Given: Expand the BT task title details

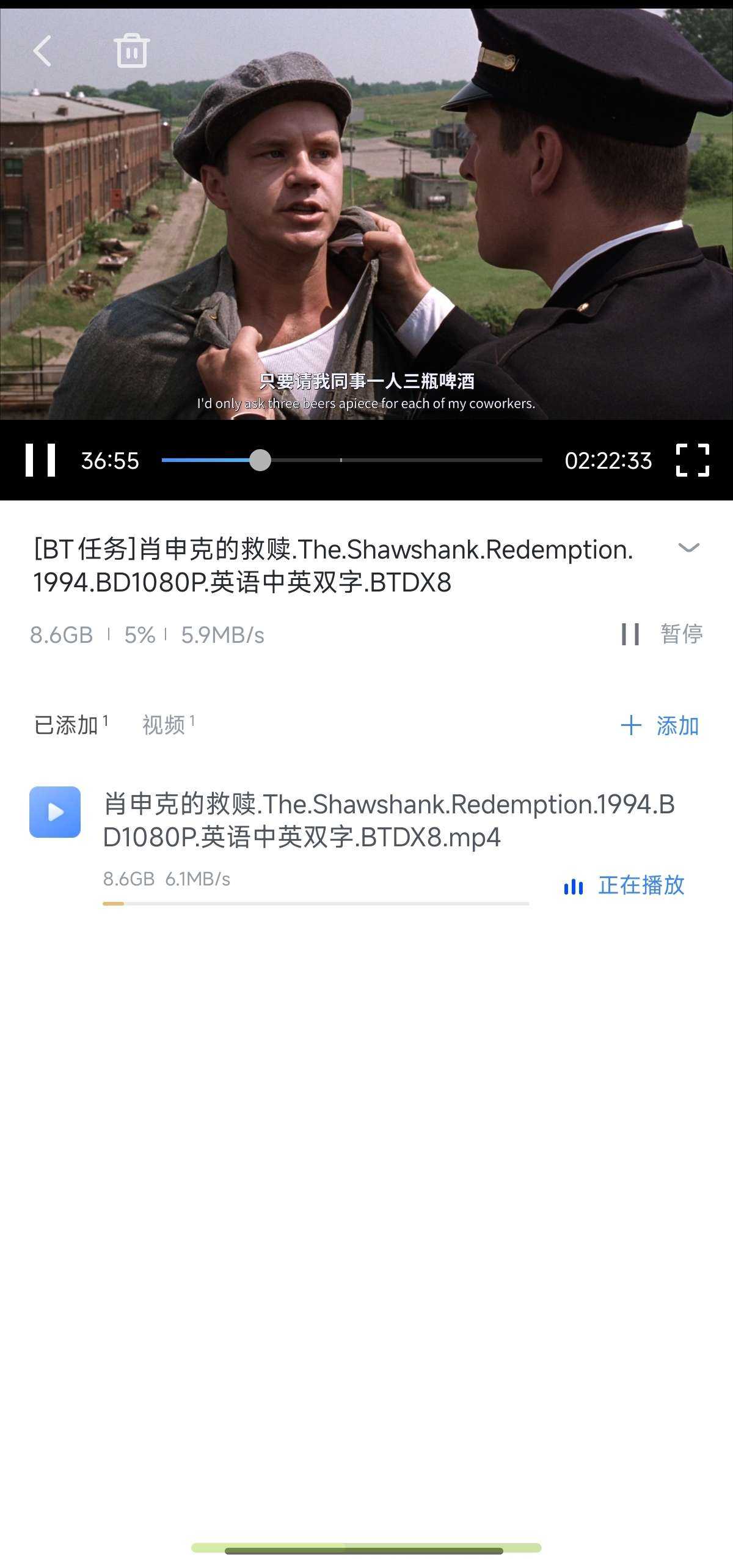Looking at the screenshot, I should pyautogui.click(x=688, y=548).
